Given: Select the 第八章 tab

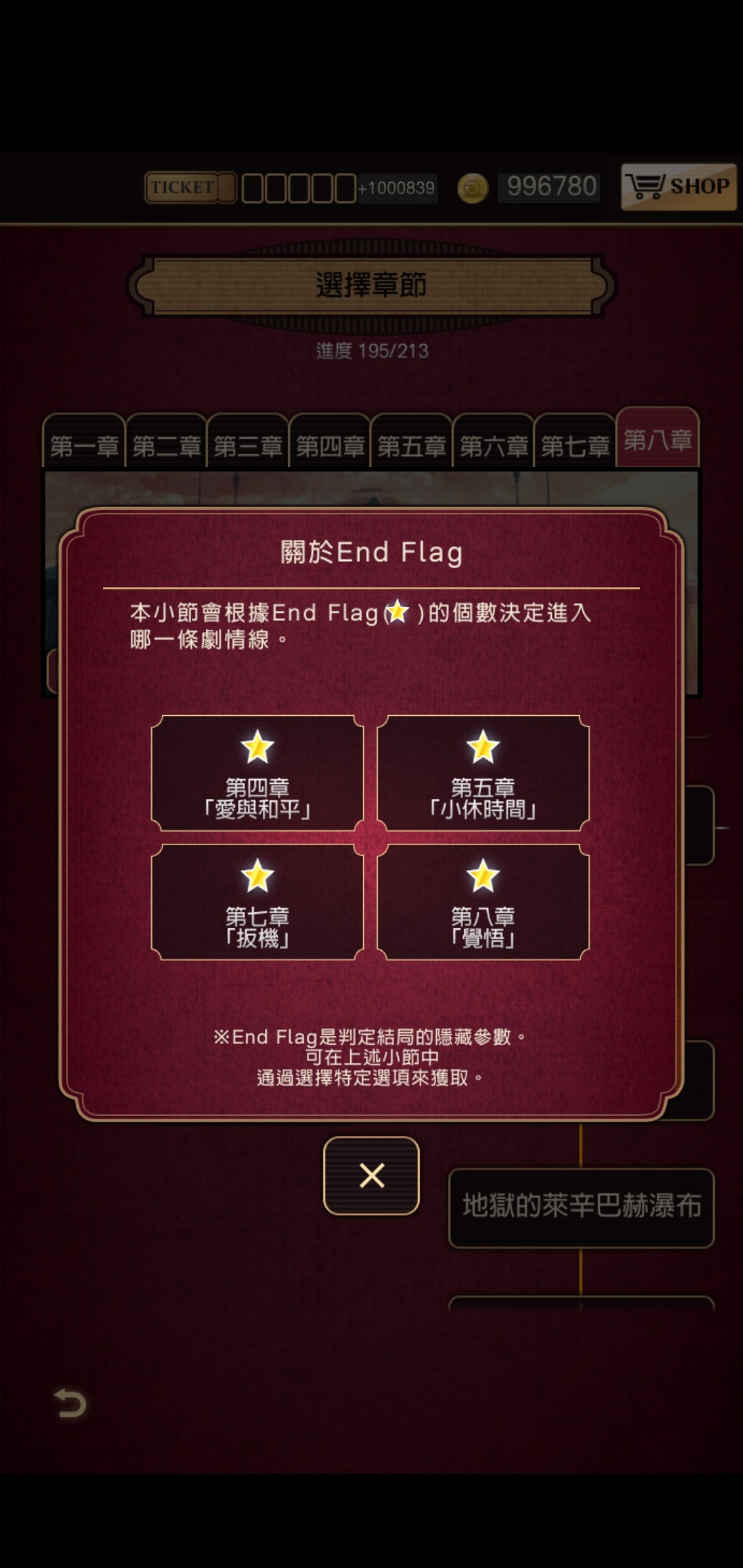Looking at the screenshot, I should (x=658, y=439).
